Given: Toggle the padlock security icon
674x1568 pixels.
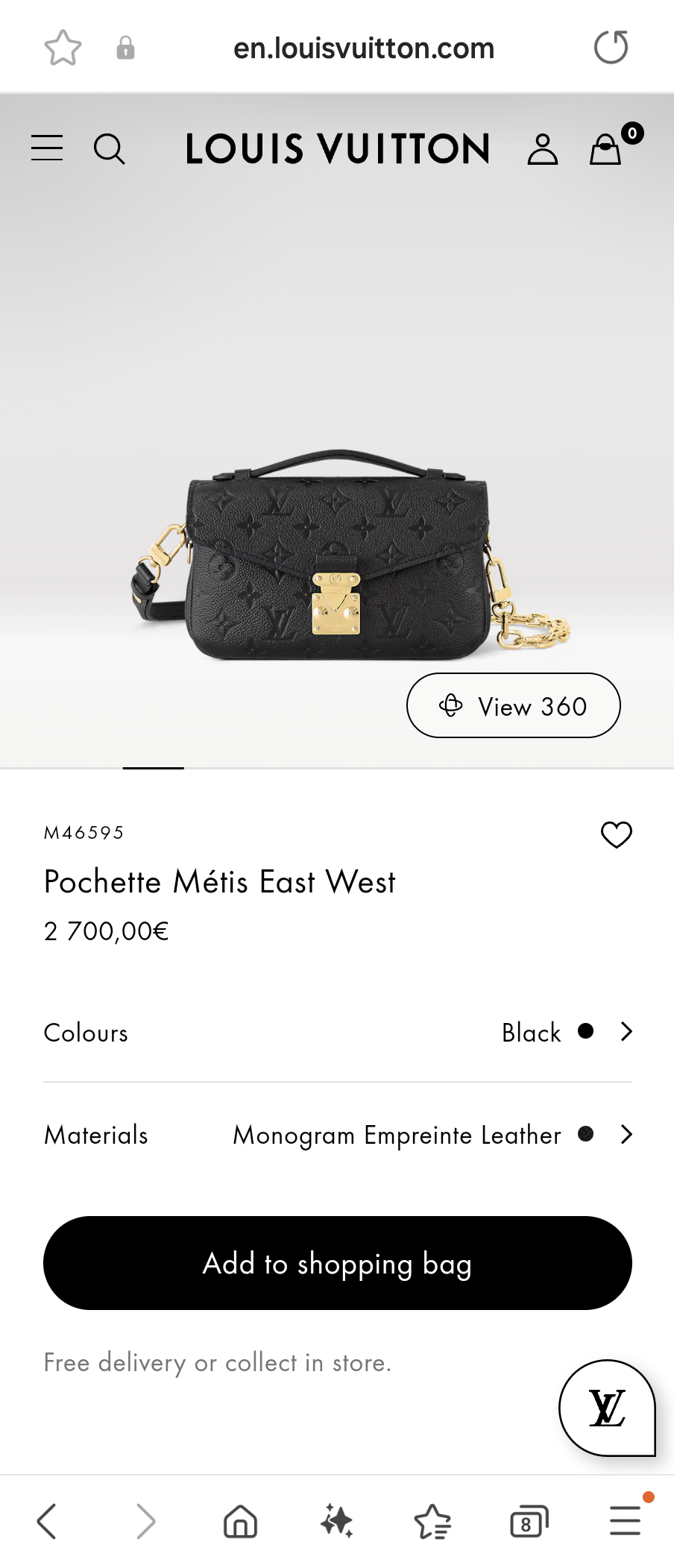Looking at the screenshot, I should coord(125,47).
